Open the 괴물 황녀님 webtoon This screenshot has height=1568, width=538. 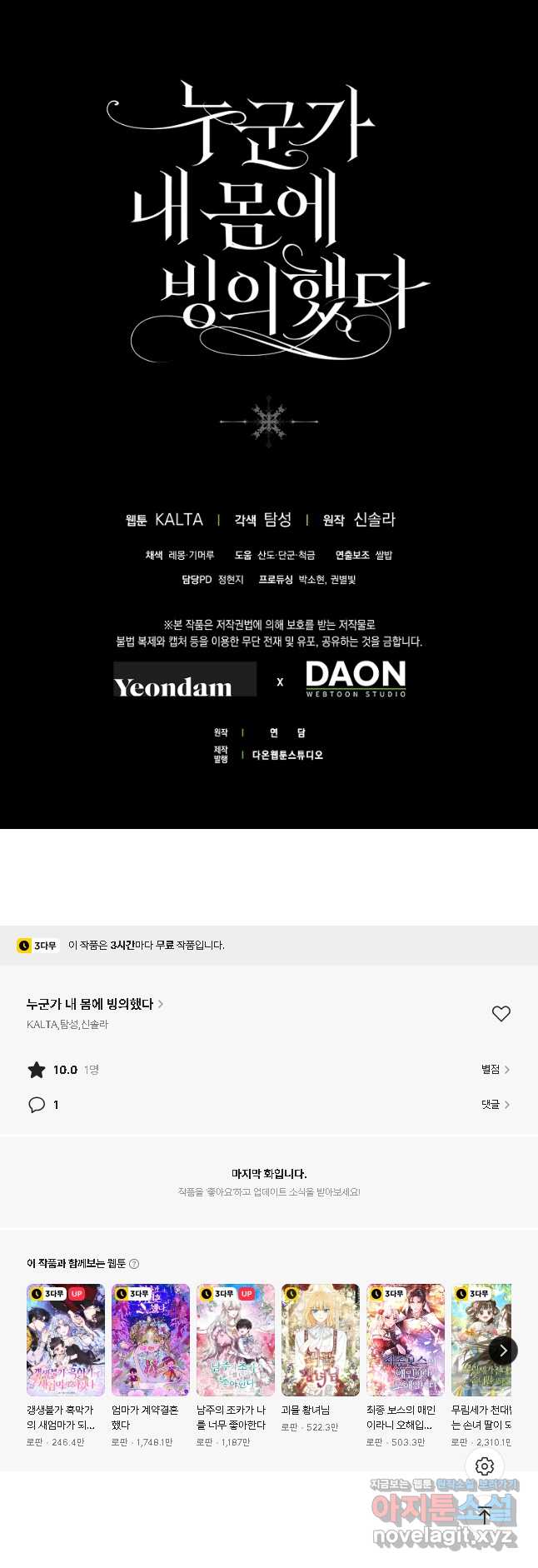[321, 1340]
